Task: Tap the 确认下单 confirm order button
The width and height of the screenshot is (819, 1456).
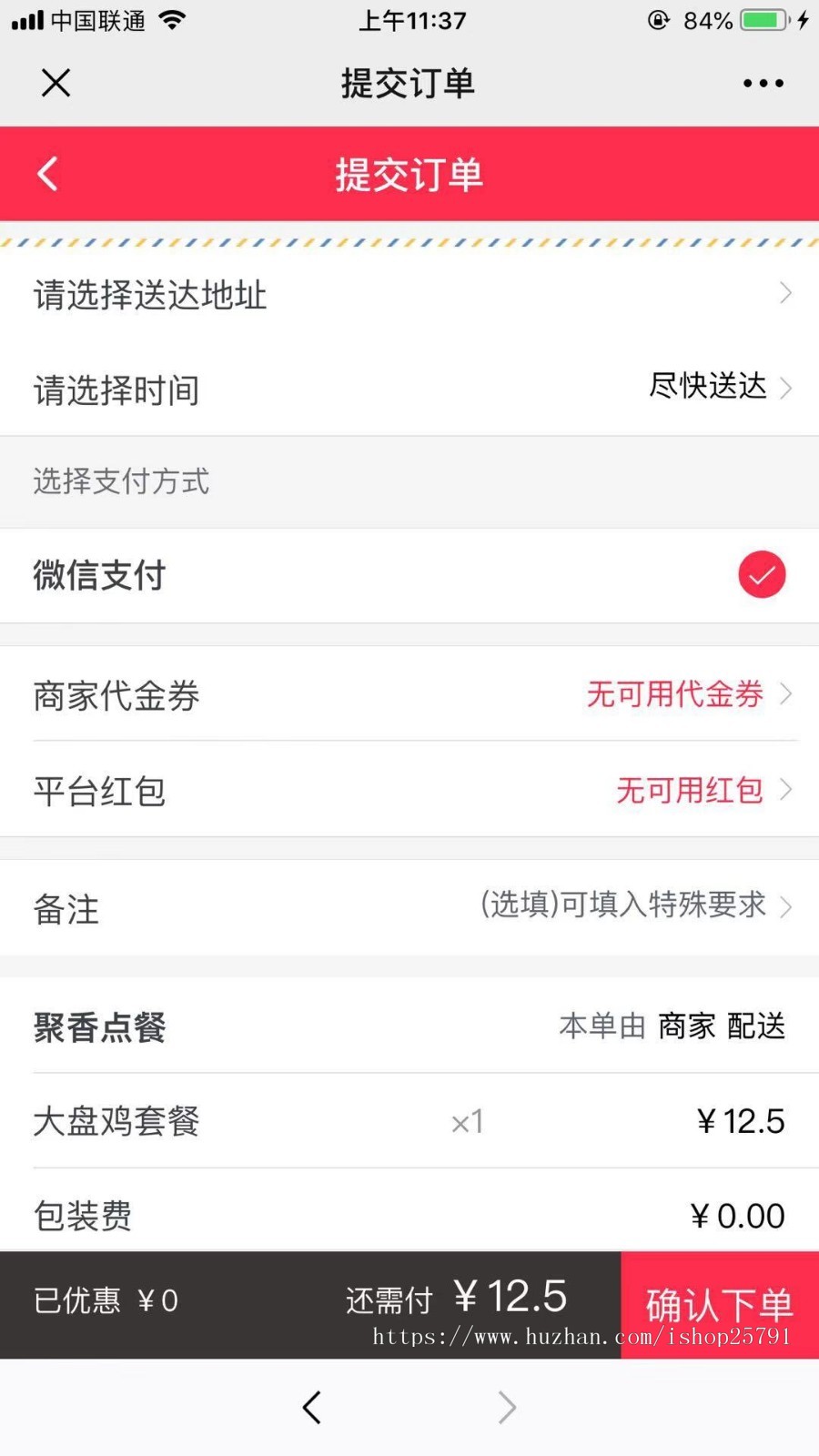Action: pyautogui.click(x=719, y=1303)
